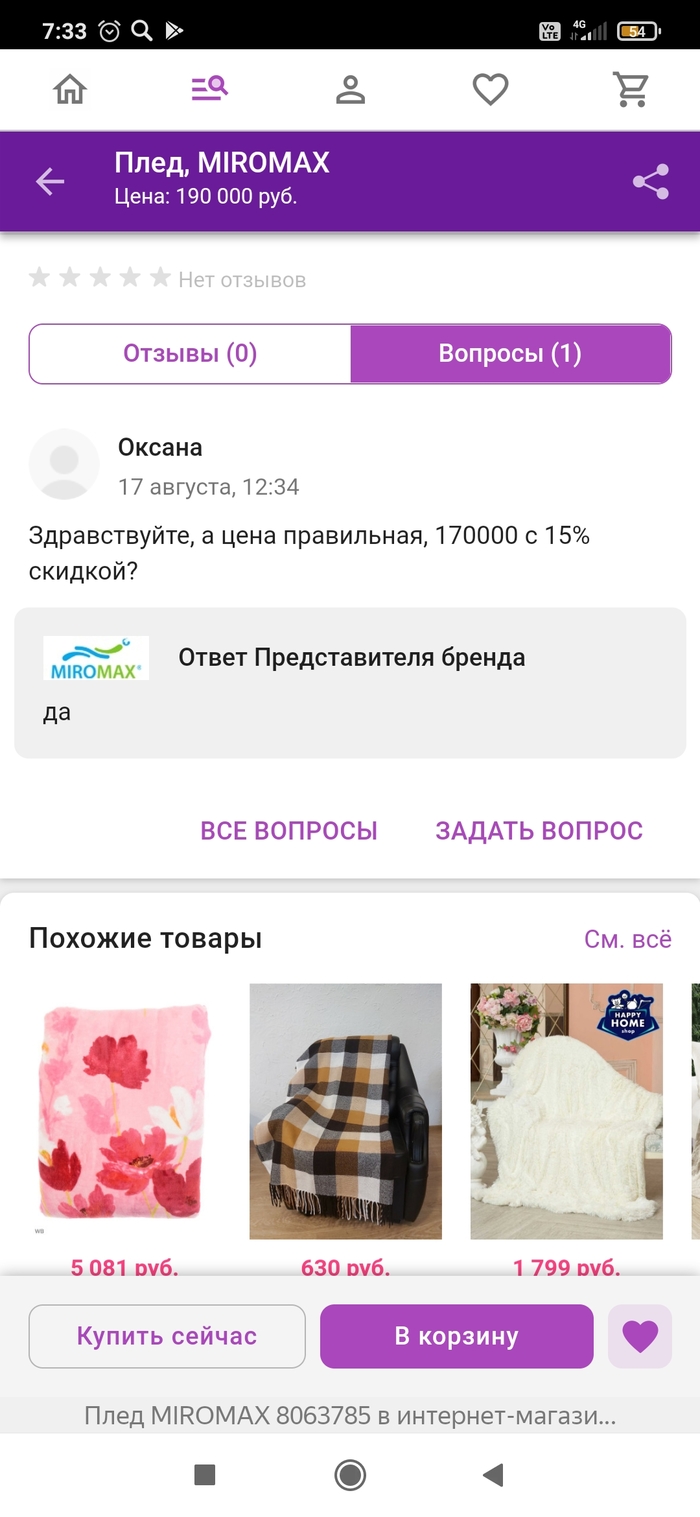Screen dimensions: 700x1517
Task: Add the product to favorites with the heart button
Action: pyautogui.click(x=640, y=1336)
